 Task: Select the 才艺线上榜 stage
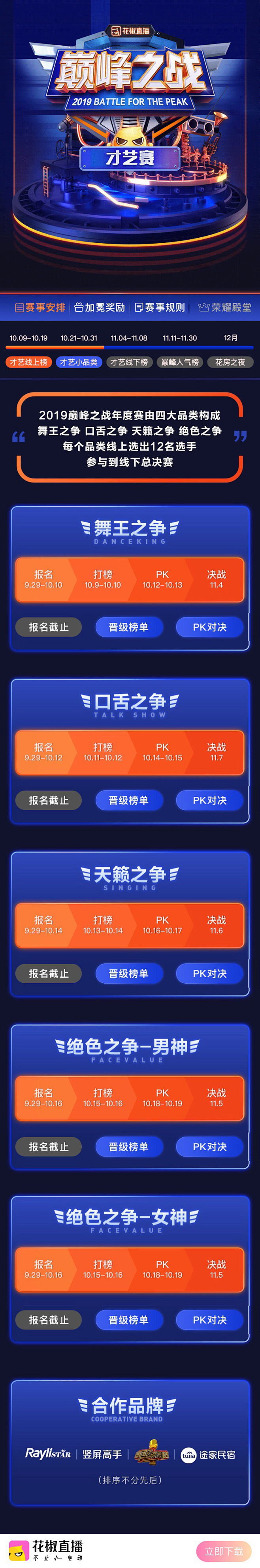28,362
